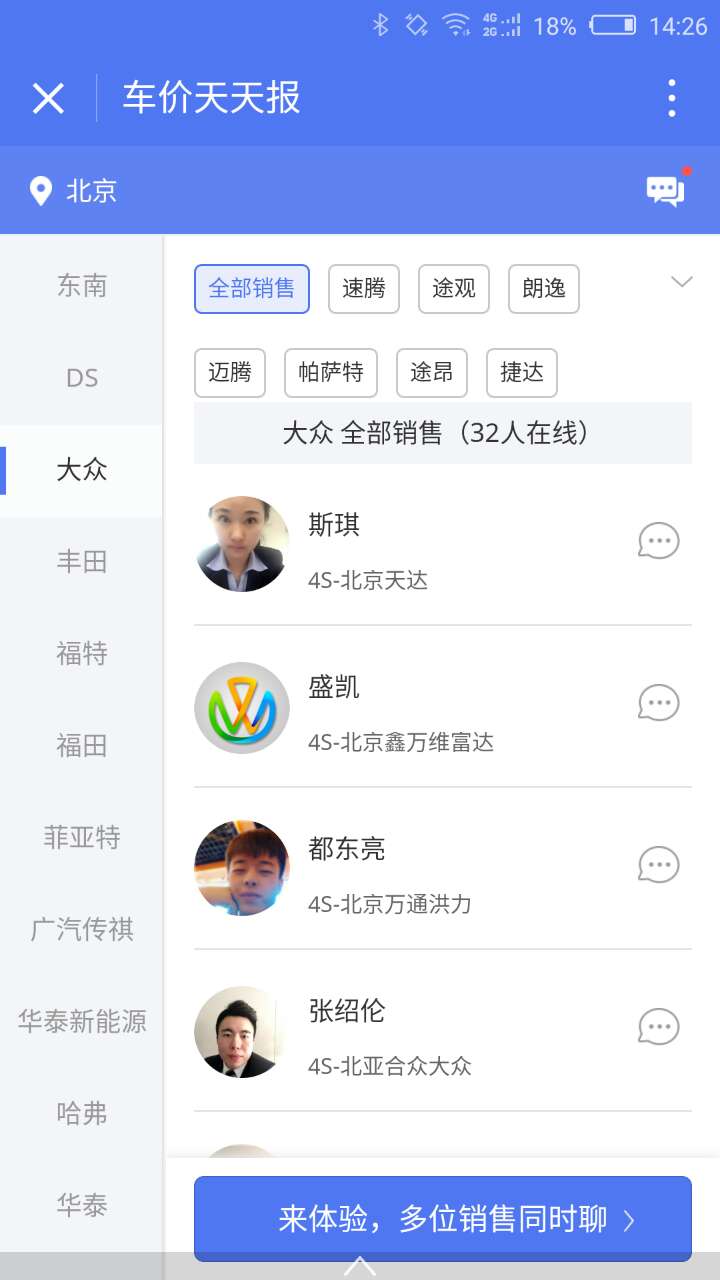Select the 帕萨特 model chip
Image resolution: width=720 pixels, height=1280 pixels.
click(x=331, y=373)
